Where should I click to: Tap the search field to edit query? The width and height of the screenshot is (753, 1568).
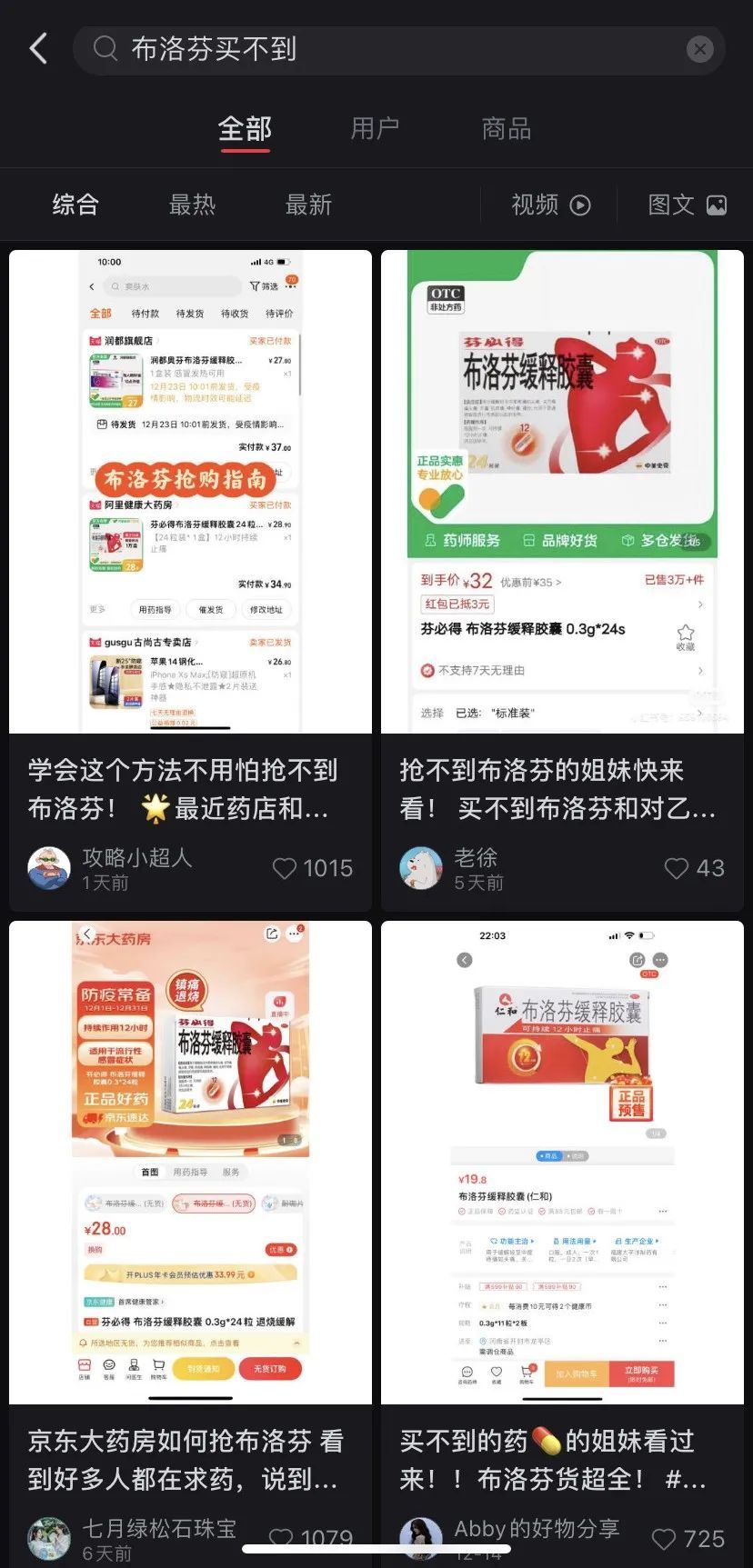tap(398, 49)
